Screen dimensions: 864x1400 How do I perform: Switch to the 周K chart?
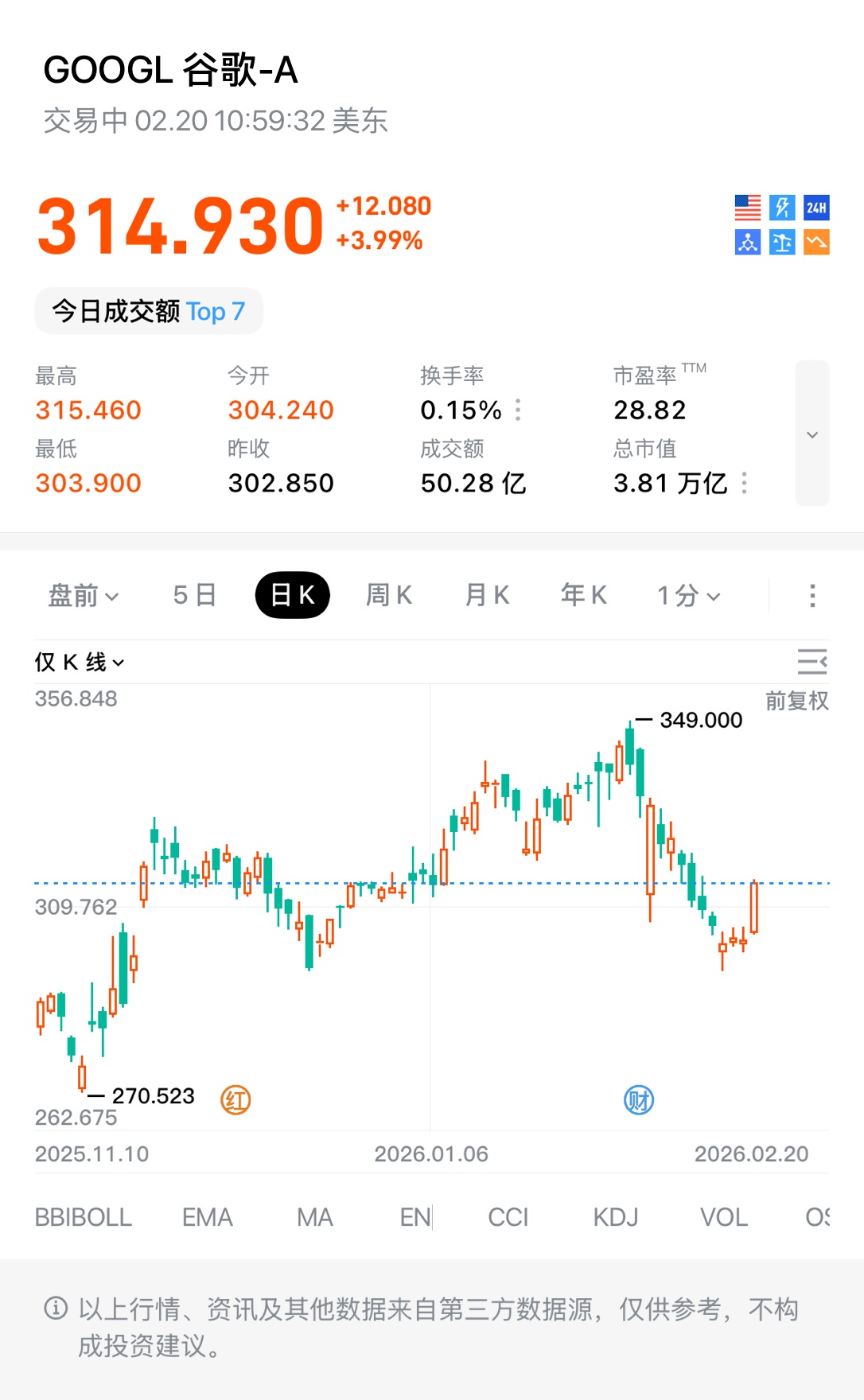(388, 595)
